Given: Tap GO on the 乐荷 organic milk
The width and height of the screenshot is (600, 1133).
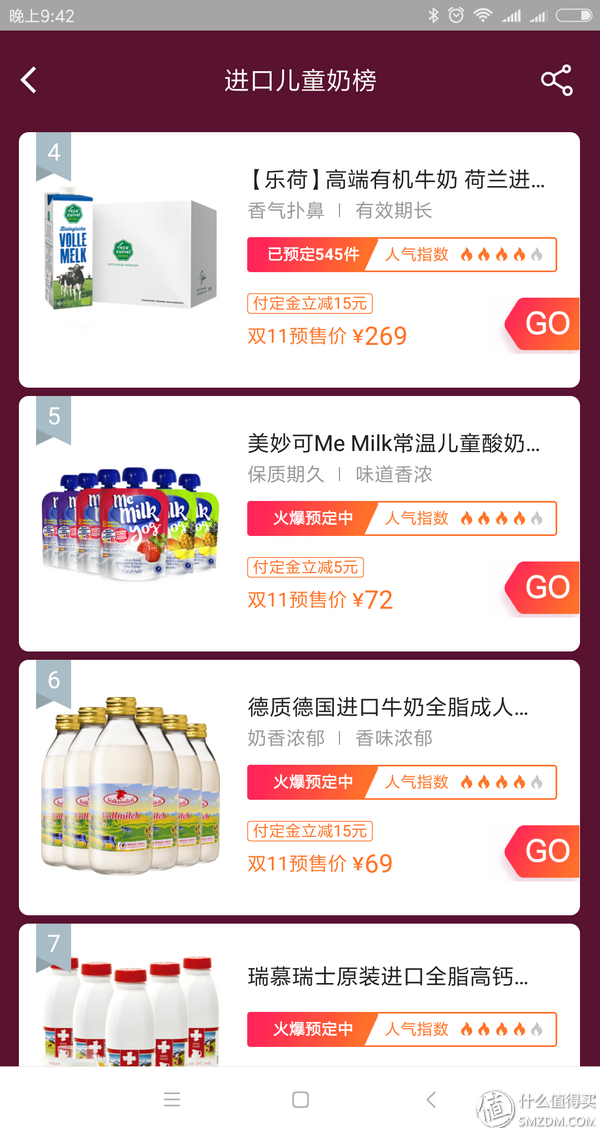Looking at the screenshot, I should pyautogui.click(x=546, y=324).
